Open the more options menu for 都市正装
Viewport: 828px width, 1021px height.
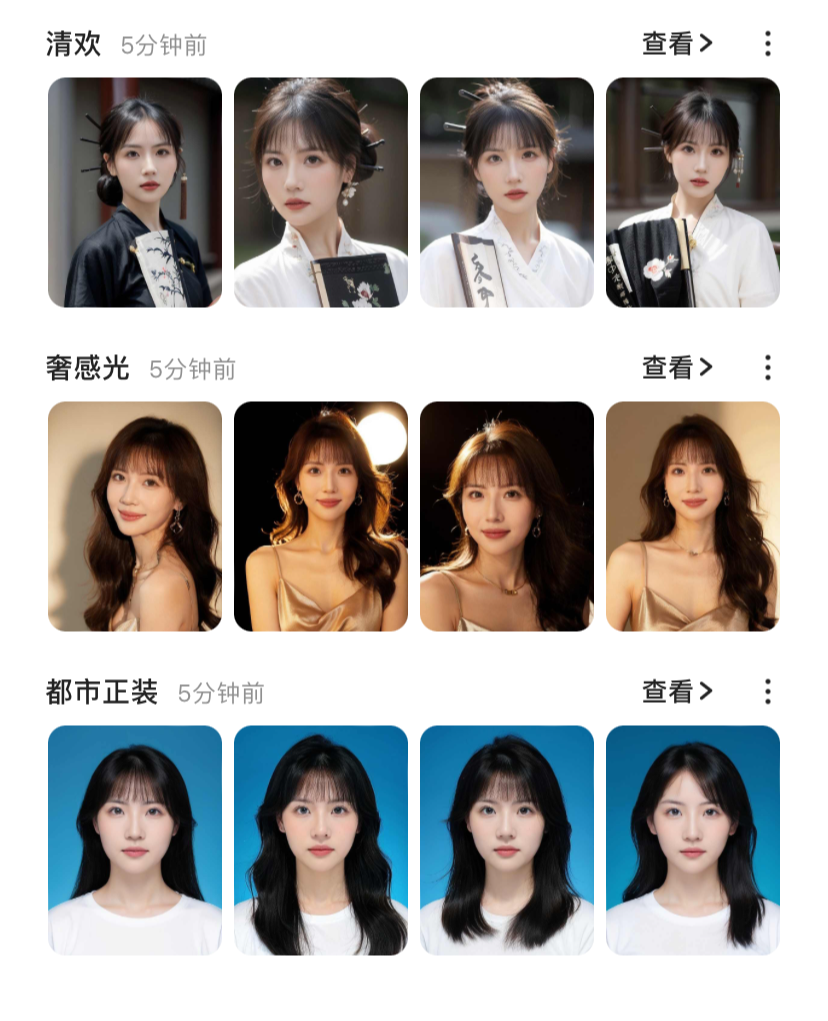point(768,692)
